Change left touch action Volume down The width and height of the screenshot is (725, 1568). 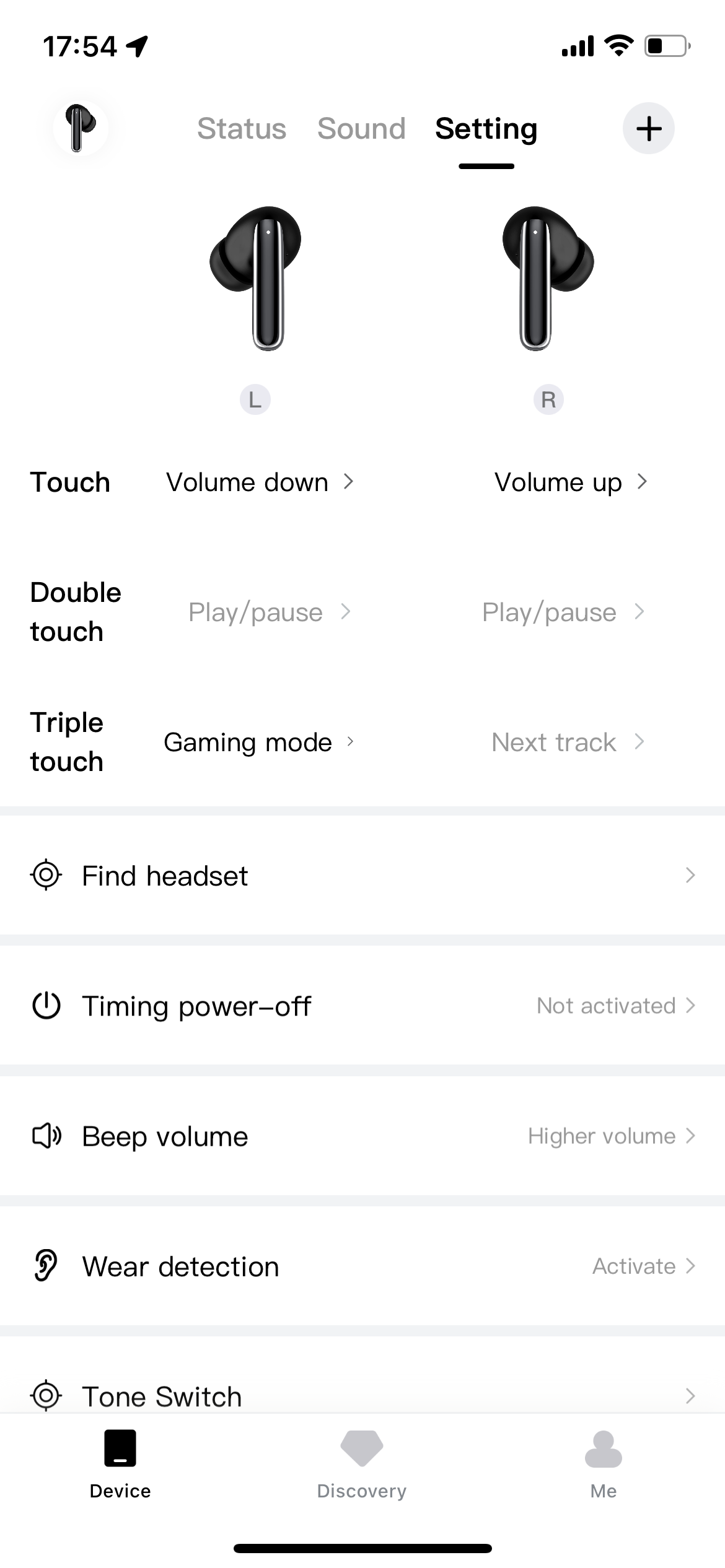pos(260,482)
